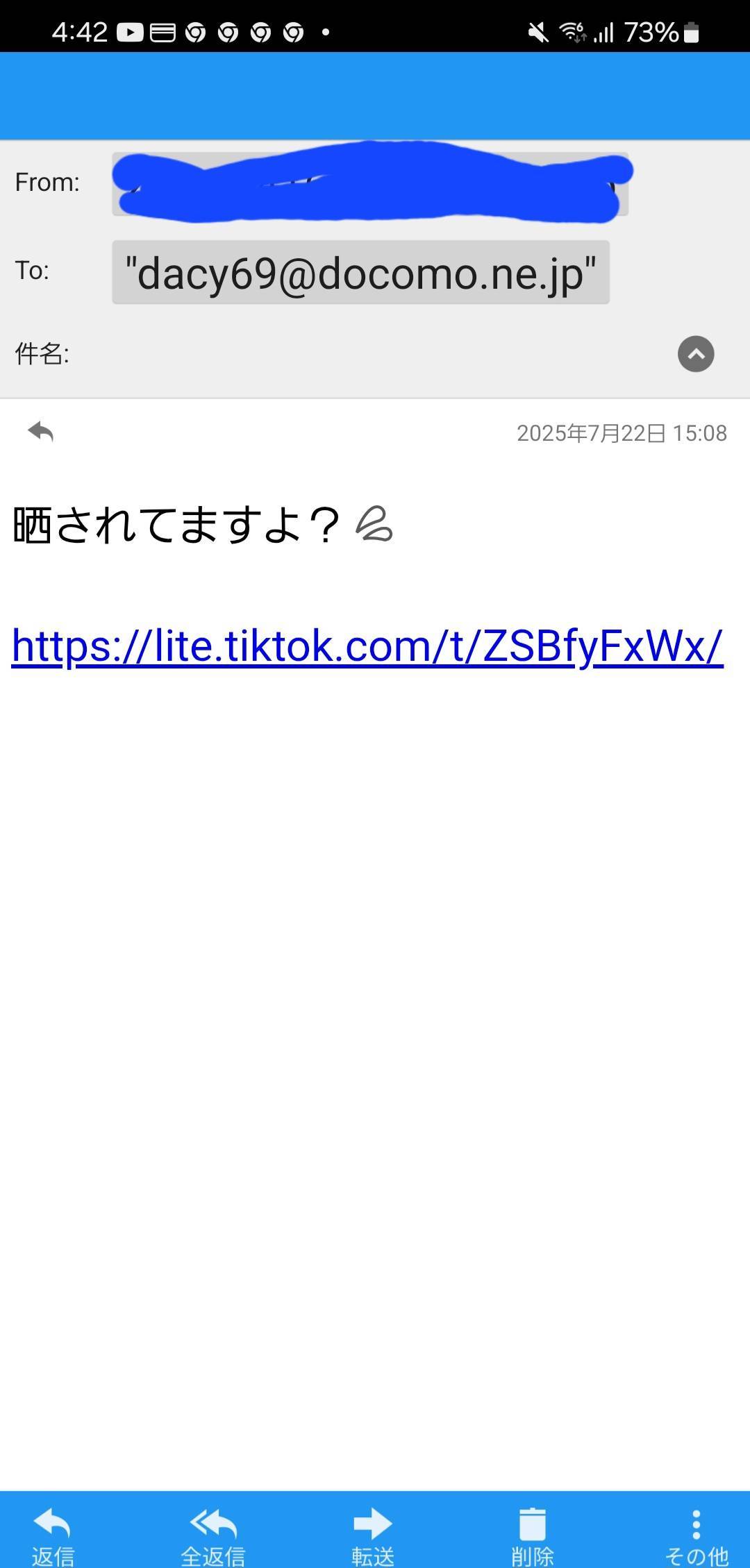Open the lite.tiktok.com link

(x=367, y=647)
